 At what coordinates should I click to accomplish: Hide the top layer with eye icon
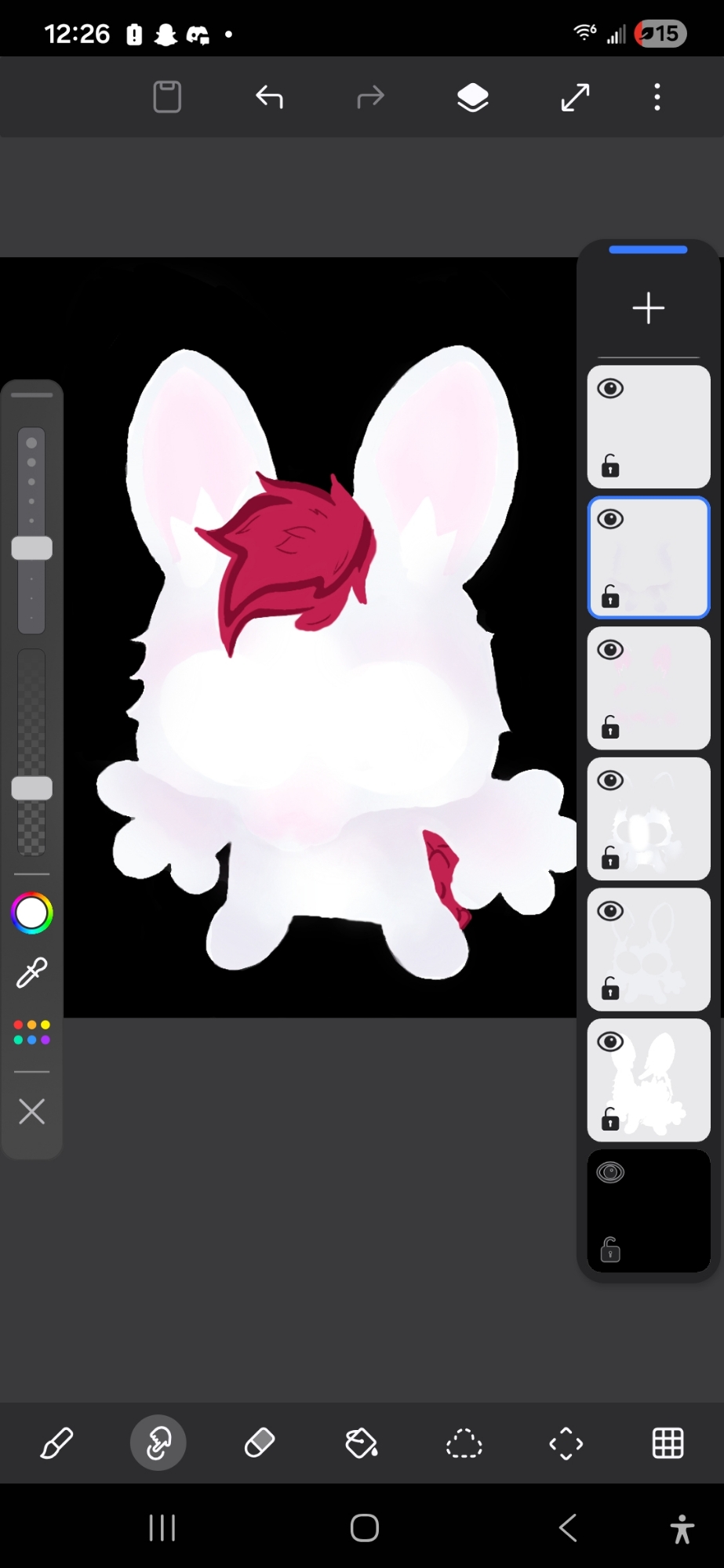tap(610, 389)
